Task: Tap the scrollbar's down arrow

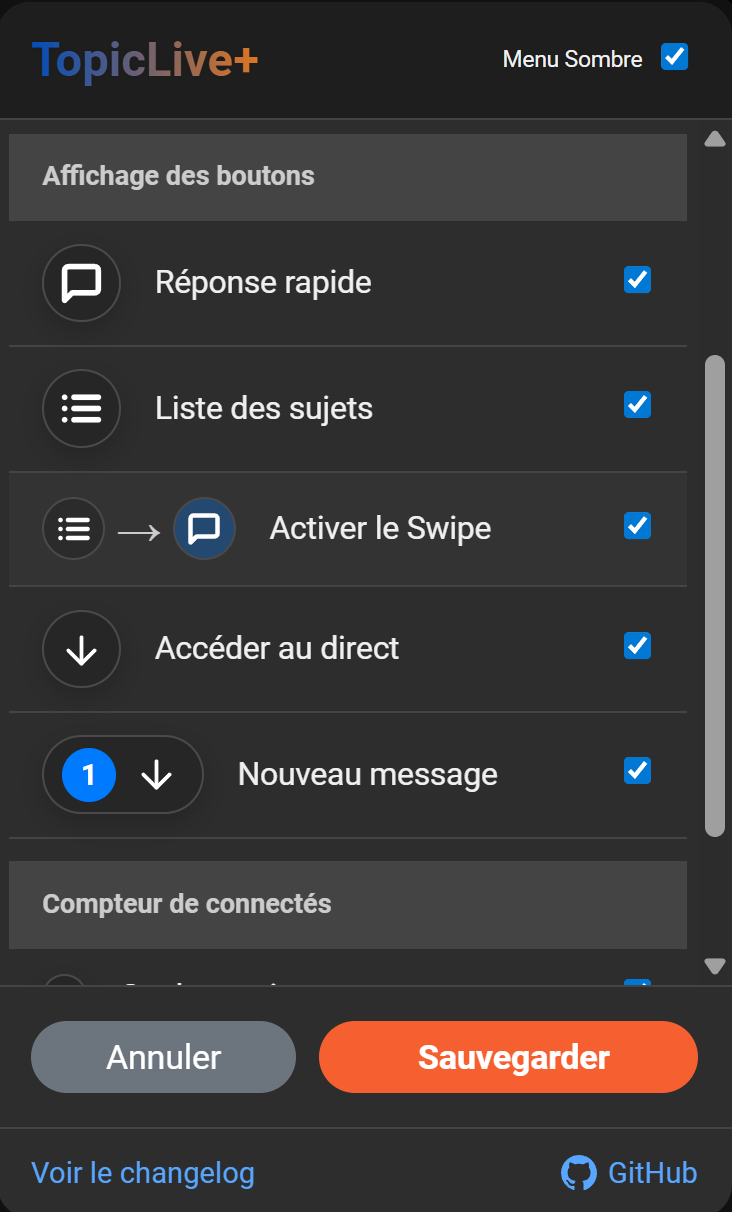Action: coord(714,966)
